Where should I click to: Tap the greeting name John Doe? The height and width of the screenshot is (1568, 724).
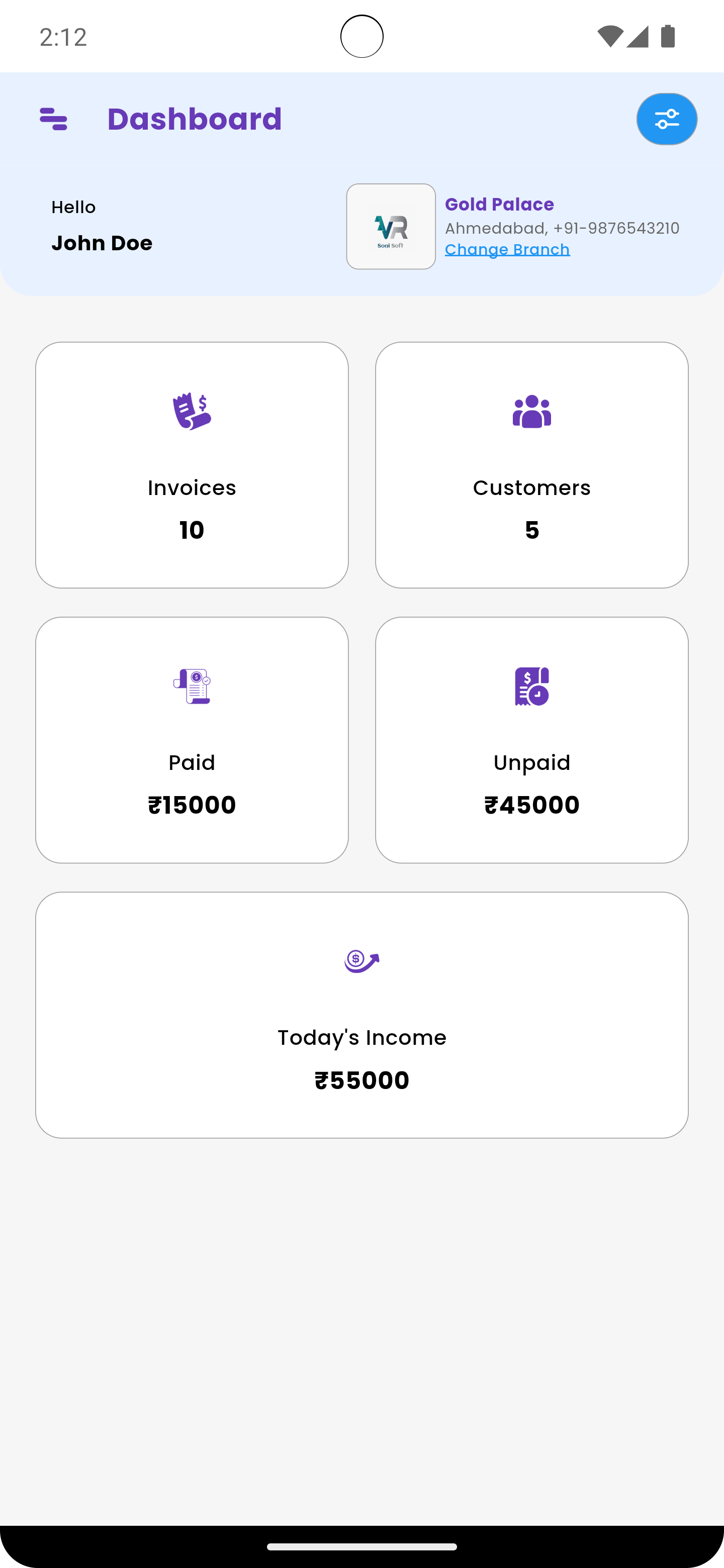click(x=102, y=243)
